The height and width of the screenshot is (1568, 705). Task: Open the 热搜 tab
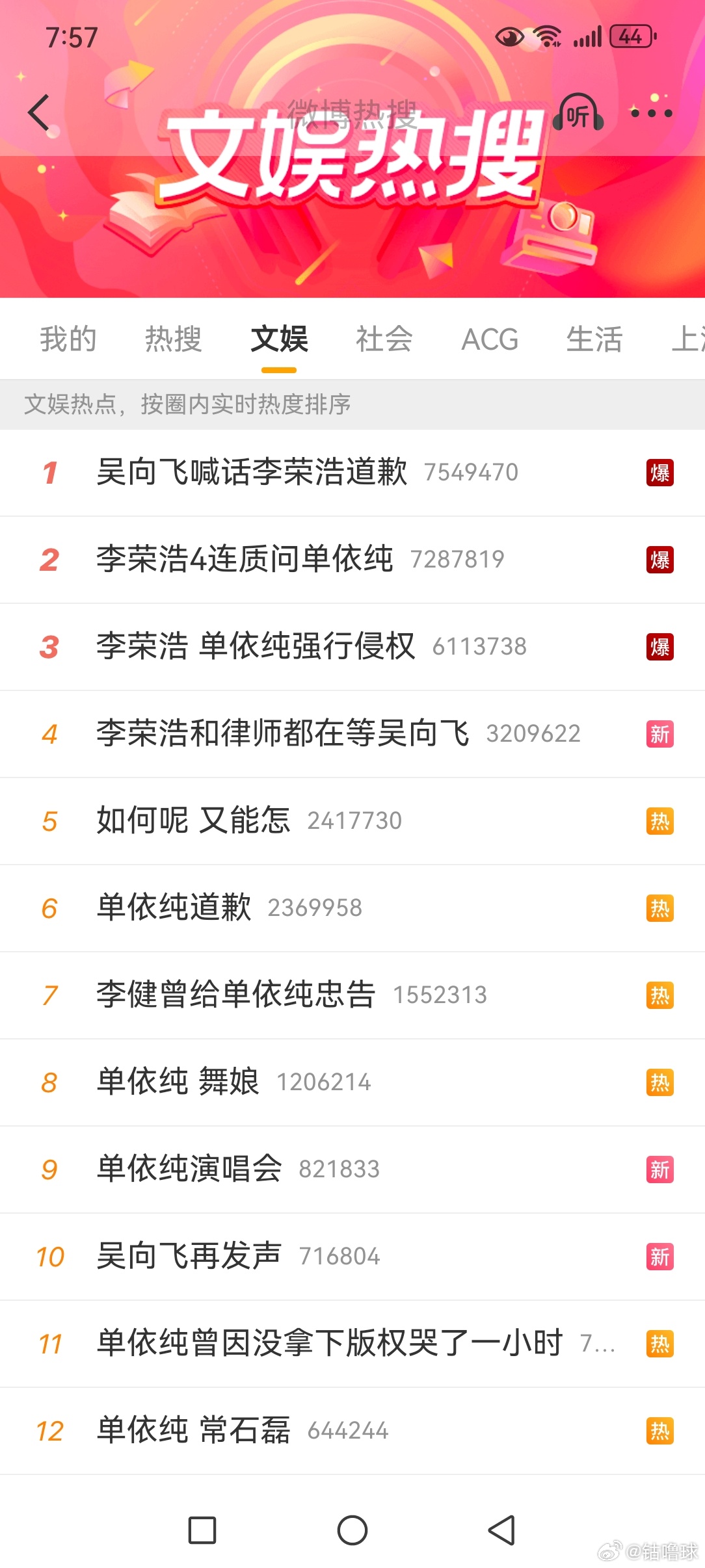[x=174, y=339]
